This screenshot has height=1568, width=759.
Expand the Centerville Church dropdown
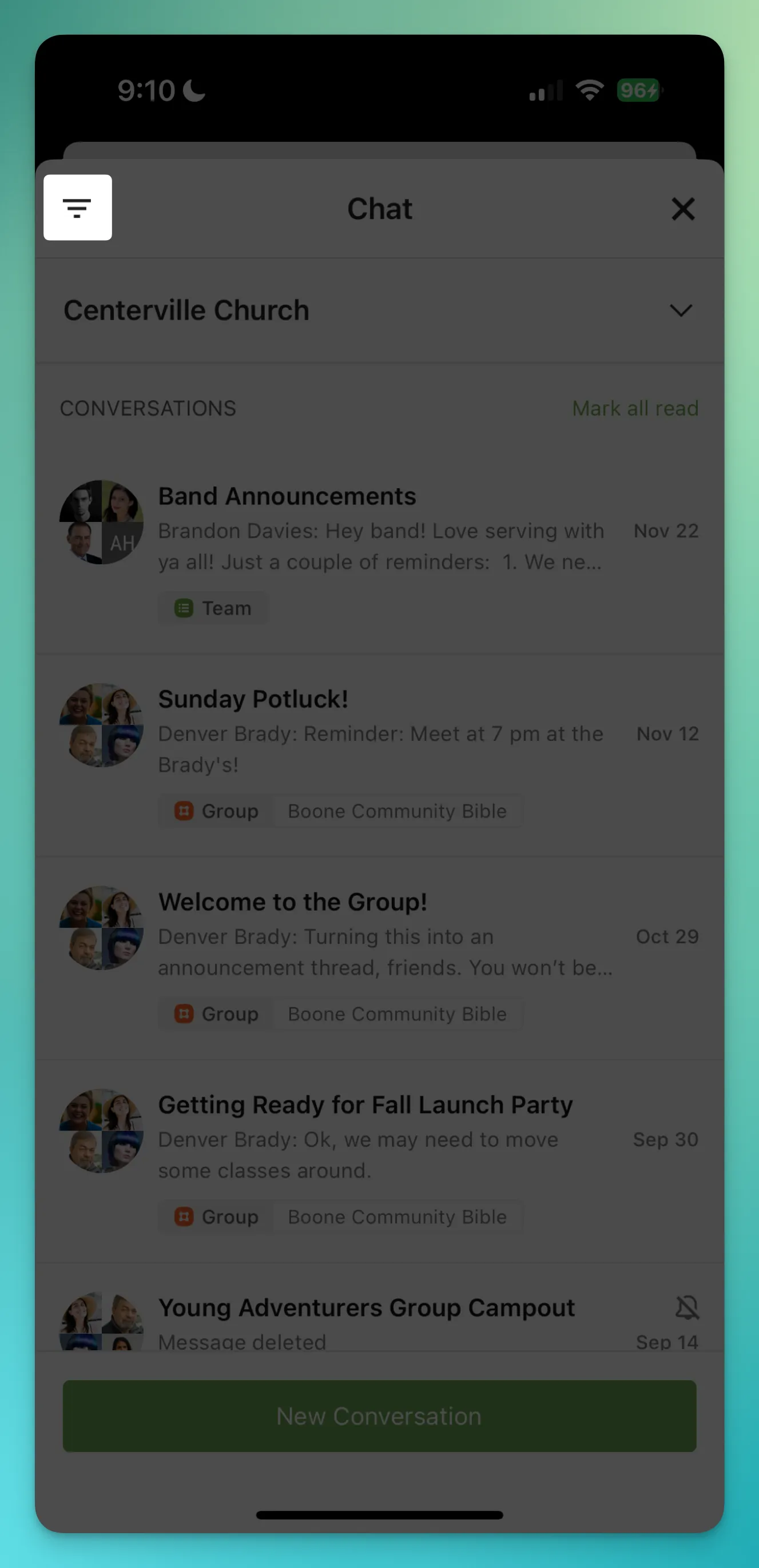pyautogui.click(x=680, y=310)
